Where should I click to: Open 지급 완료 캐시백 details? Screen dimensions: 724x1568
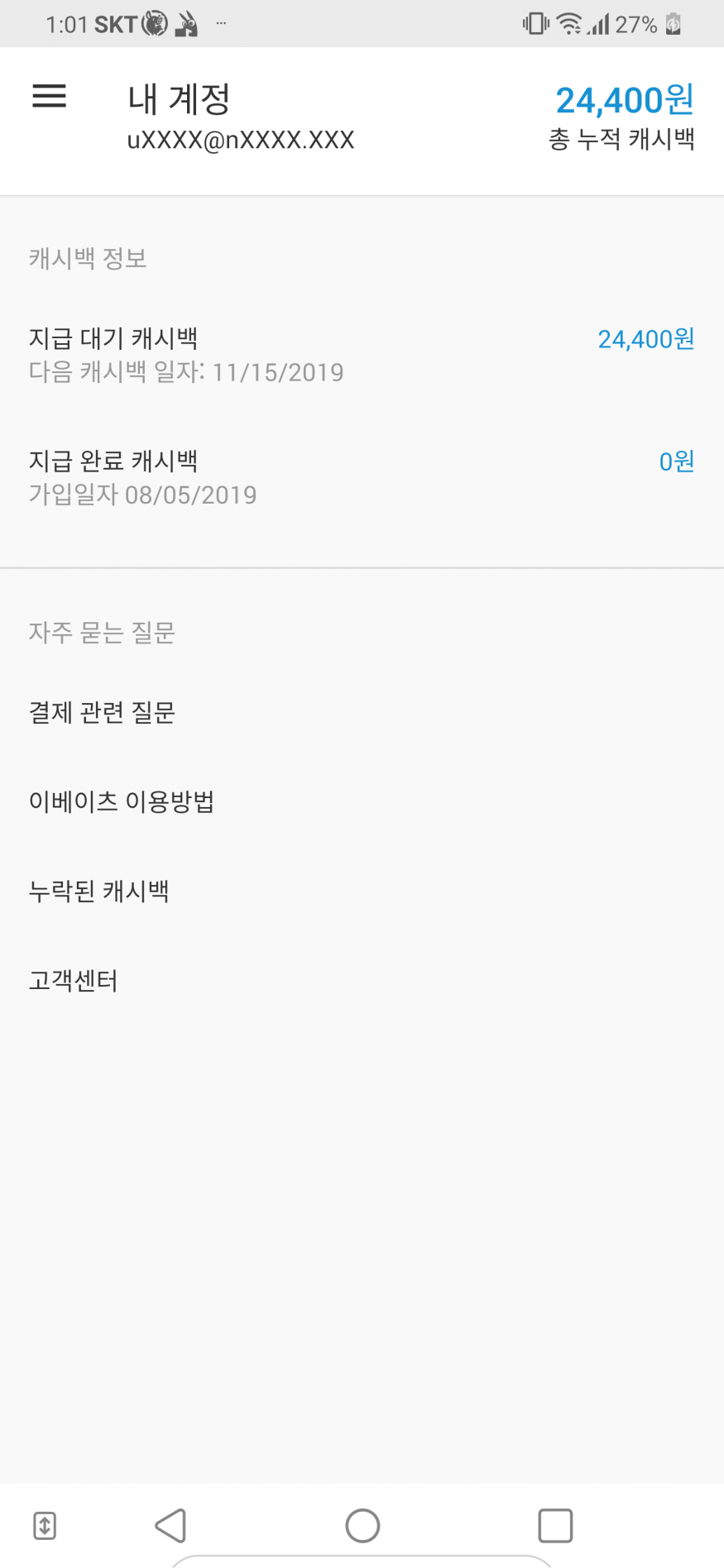[x=362, y=477]
